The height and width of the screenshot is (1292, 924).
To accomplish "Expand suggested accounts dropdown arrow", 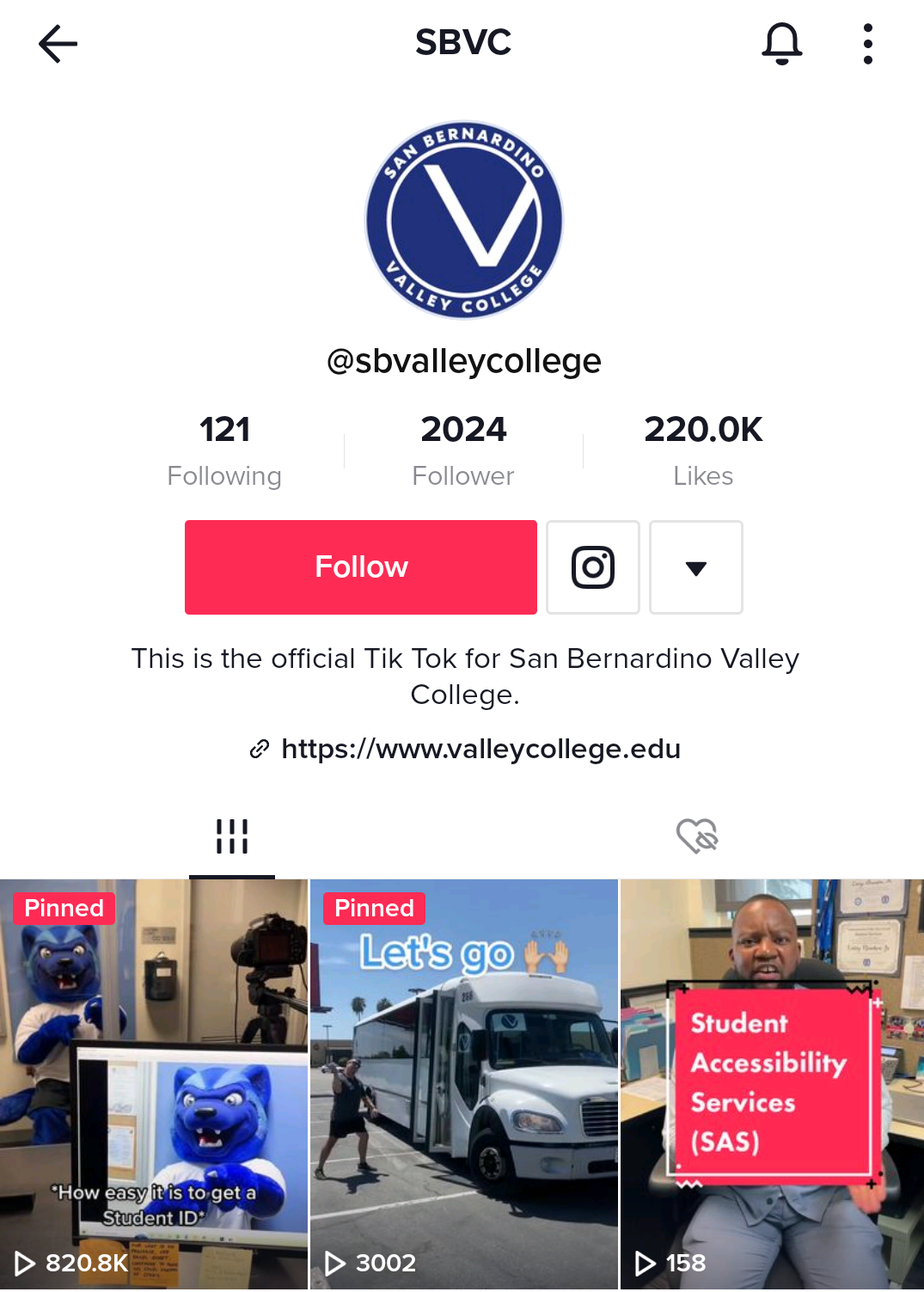I will [696, 567].
